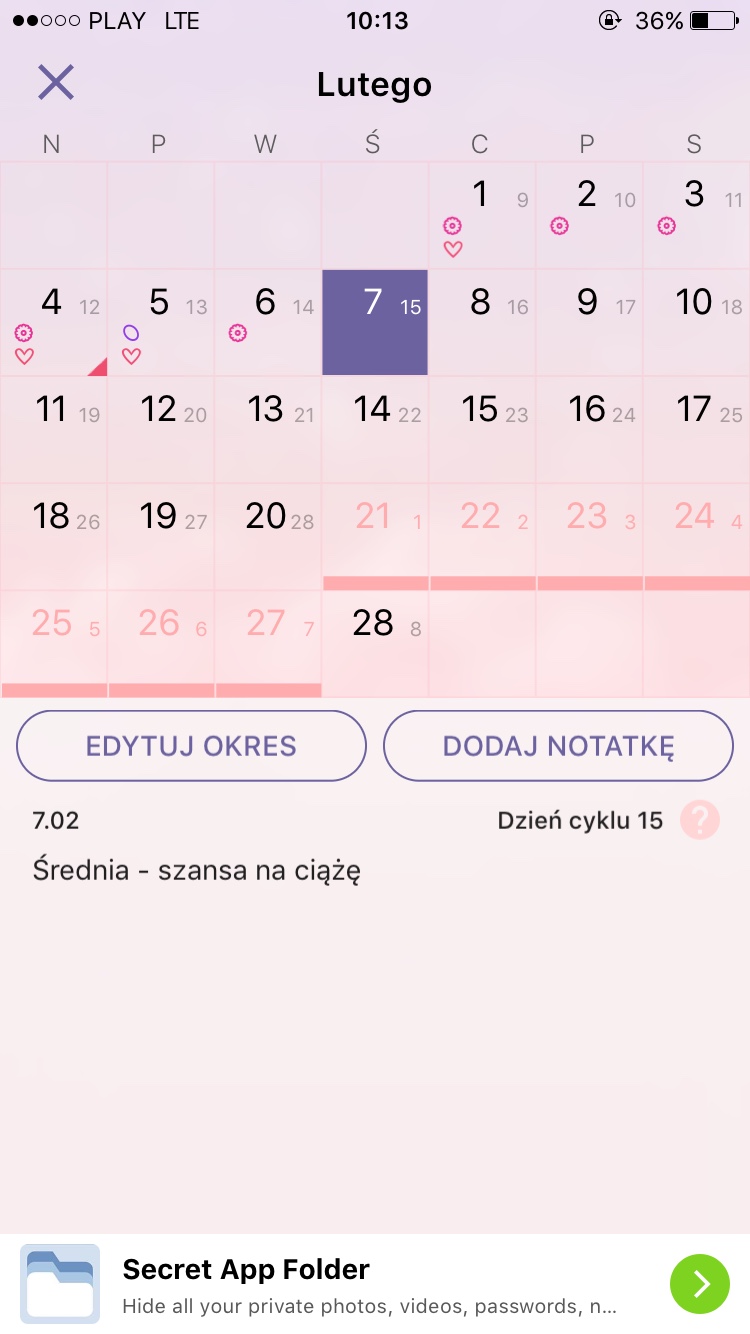The image size is (750, 1334).
Task: Choose February 18 in the calendar
Action: click(x=53, y=536)
